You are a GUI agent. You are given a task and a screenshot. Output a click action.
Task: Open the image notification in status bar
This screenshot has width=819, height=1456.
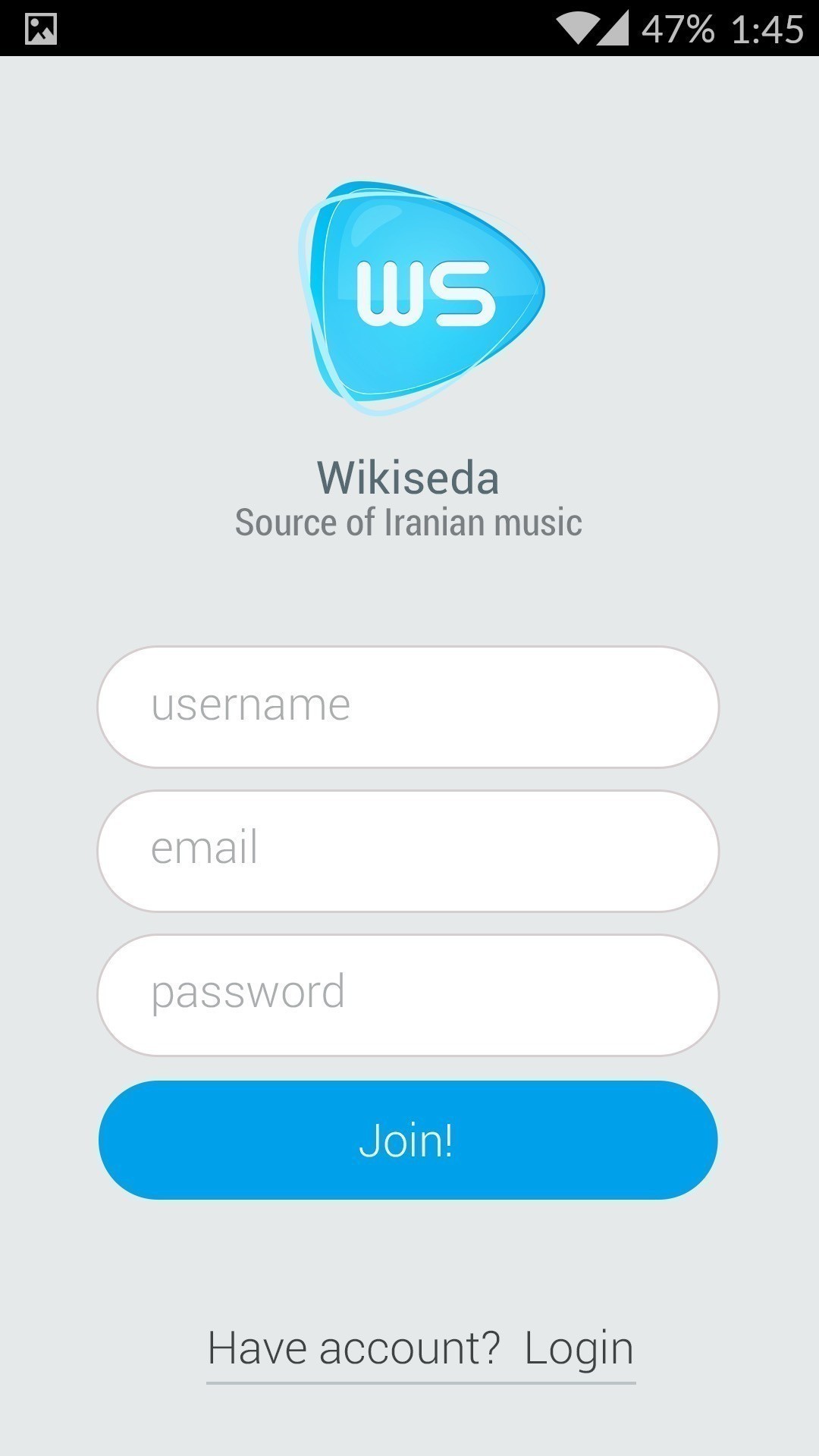click(x=39, y=29)
